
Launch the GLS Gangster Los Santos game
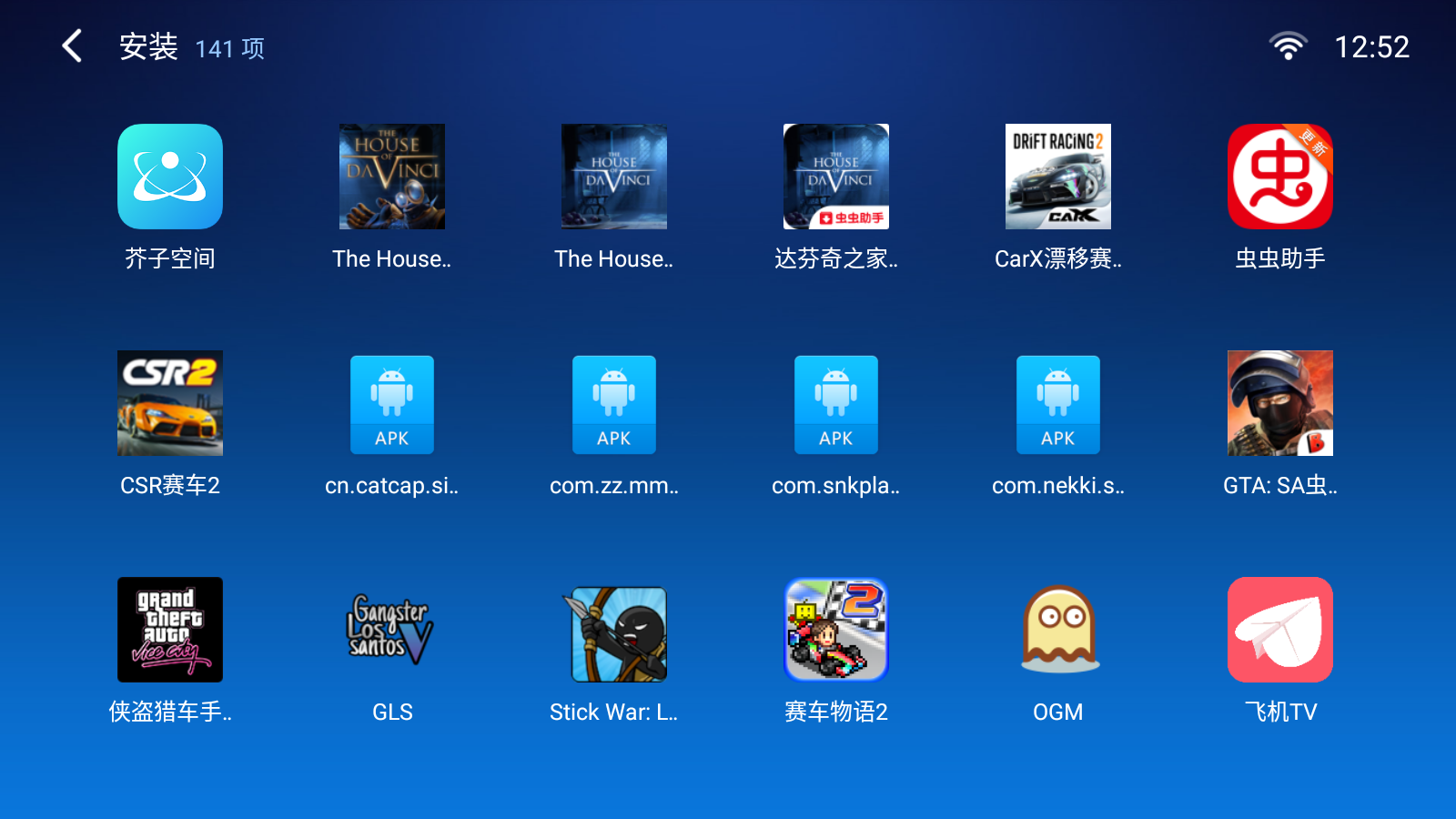[x=392, y=630]
